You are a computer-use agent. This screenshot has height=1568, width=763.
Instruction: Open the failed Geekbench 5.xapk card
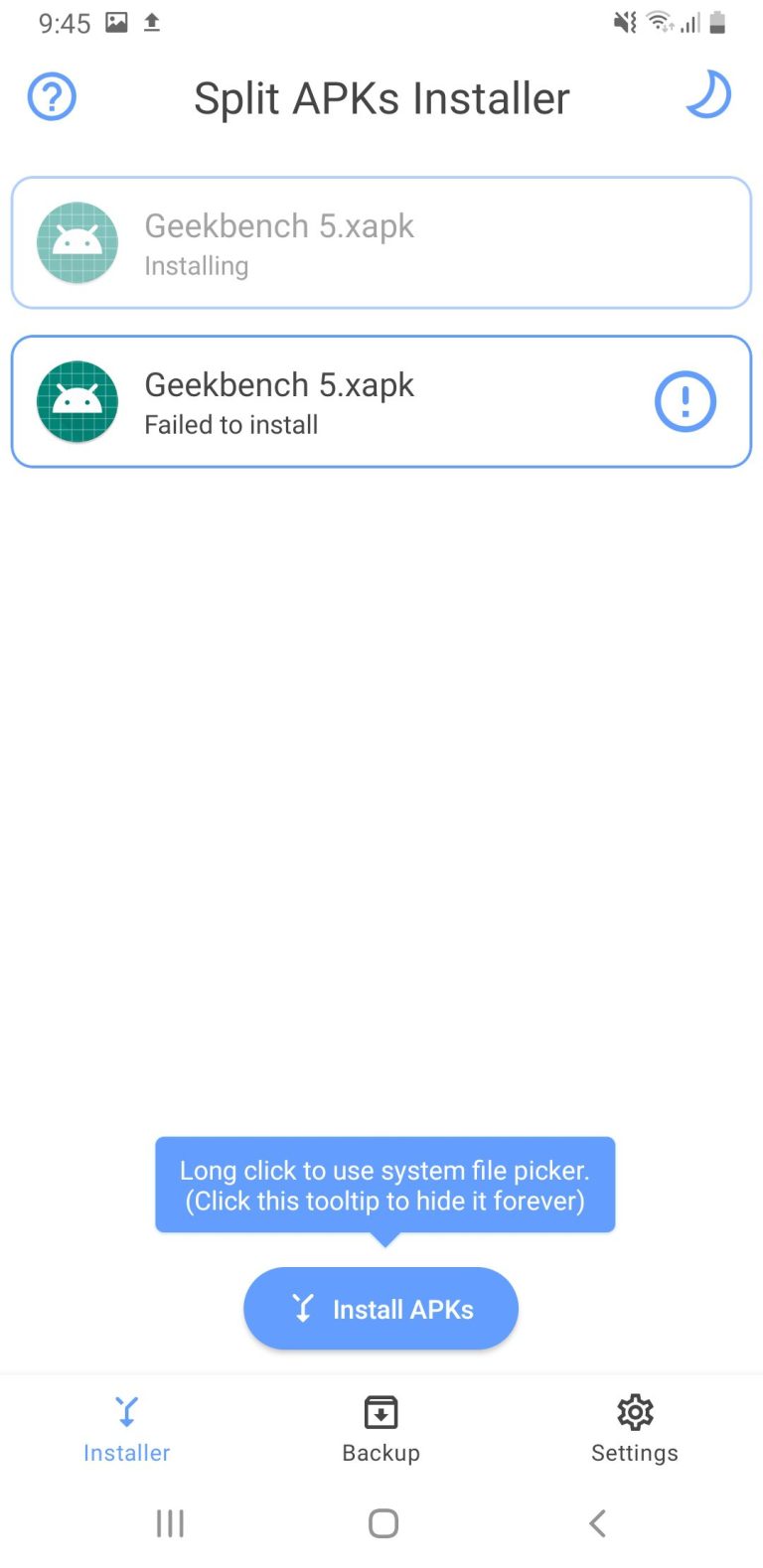click(x=381, y=401)
